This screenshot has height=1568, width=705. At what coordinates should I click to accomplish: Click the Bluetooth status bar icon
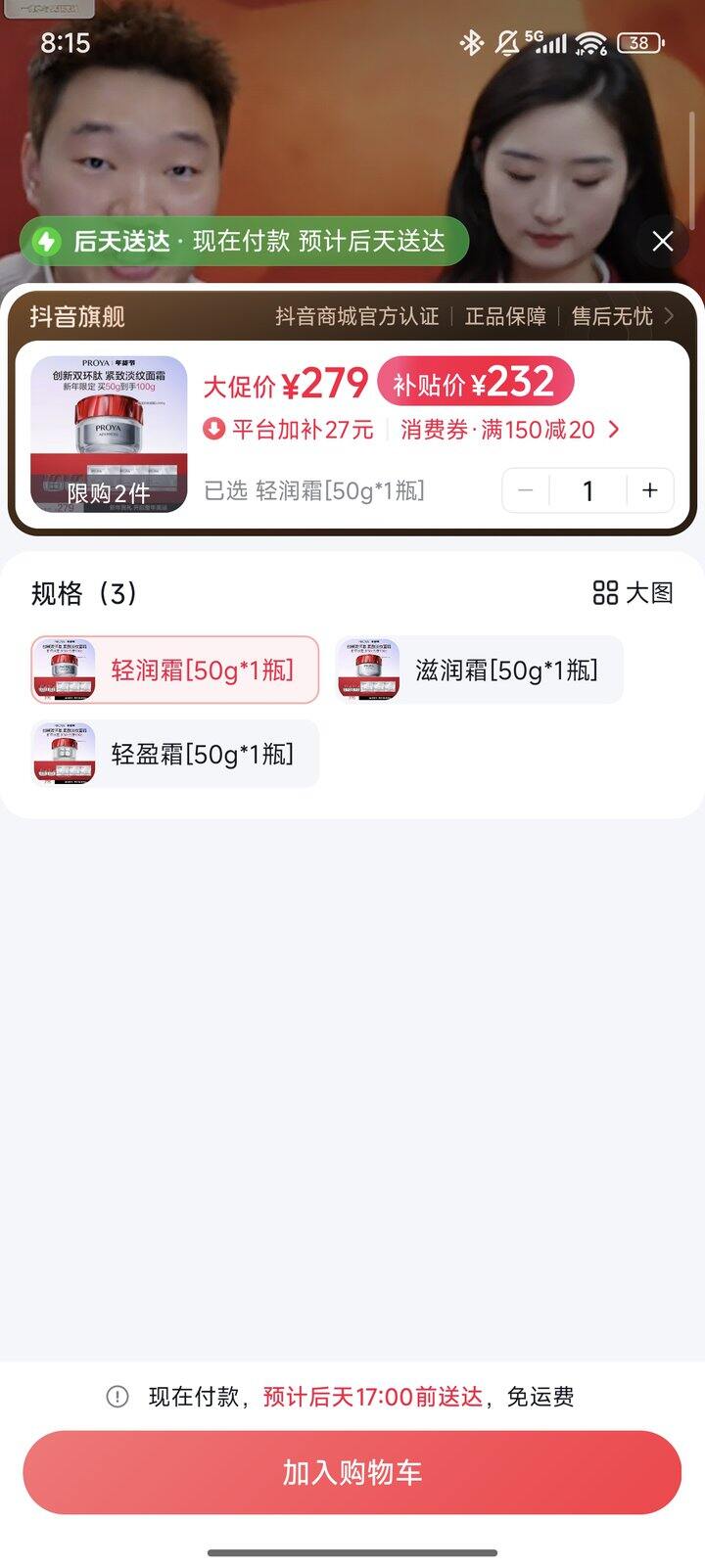pos(473,43)
